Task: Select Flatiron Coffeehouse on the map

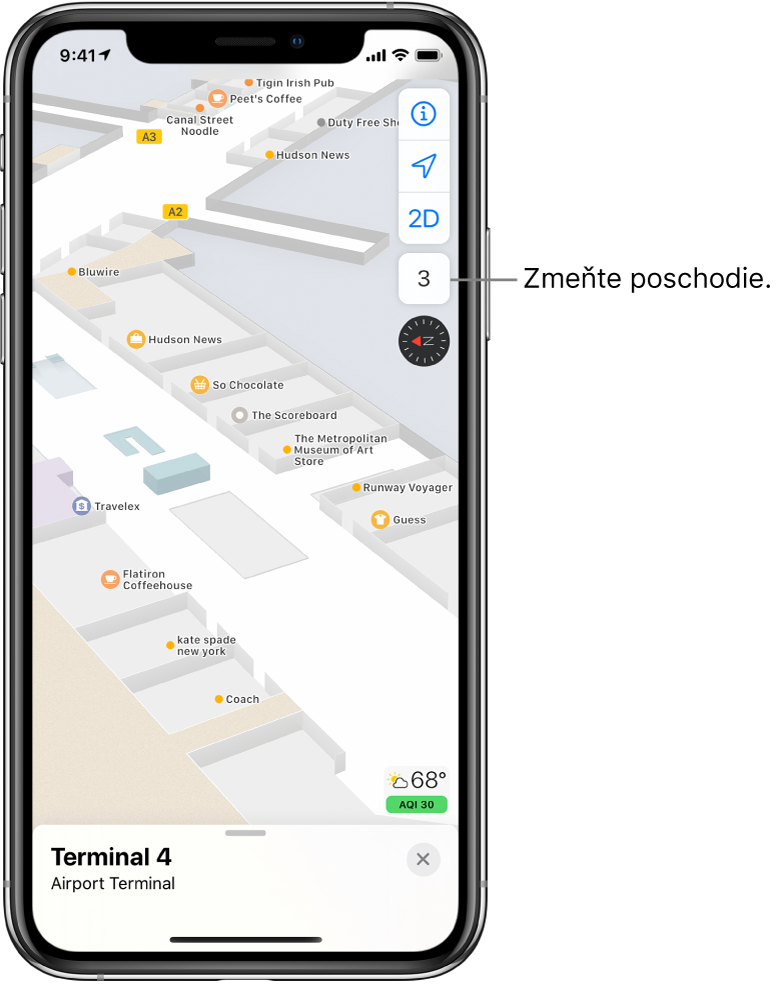Action: (110, 579)
